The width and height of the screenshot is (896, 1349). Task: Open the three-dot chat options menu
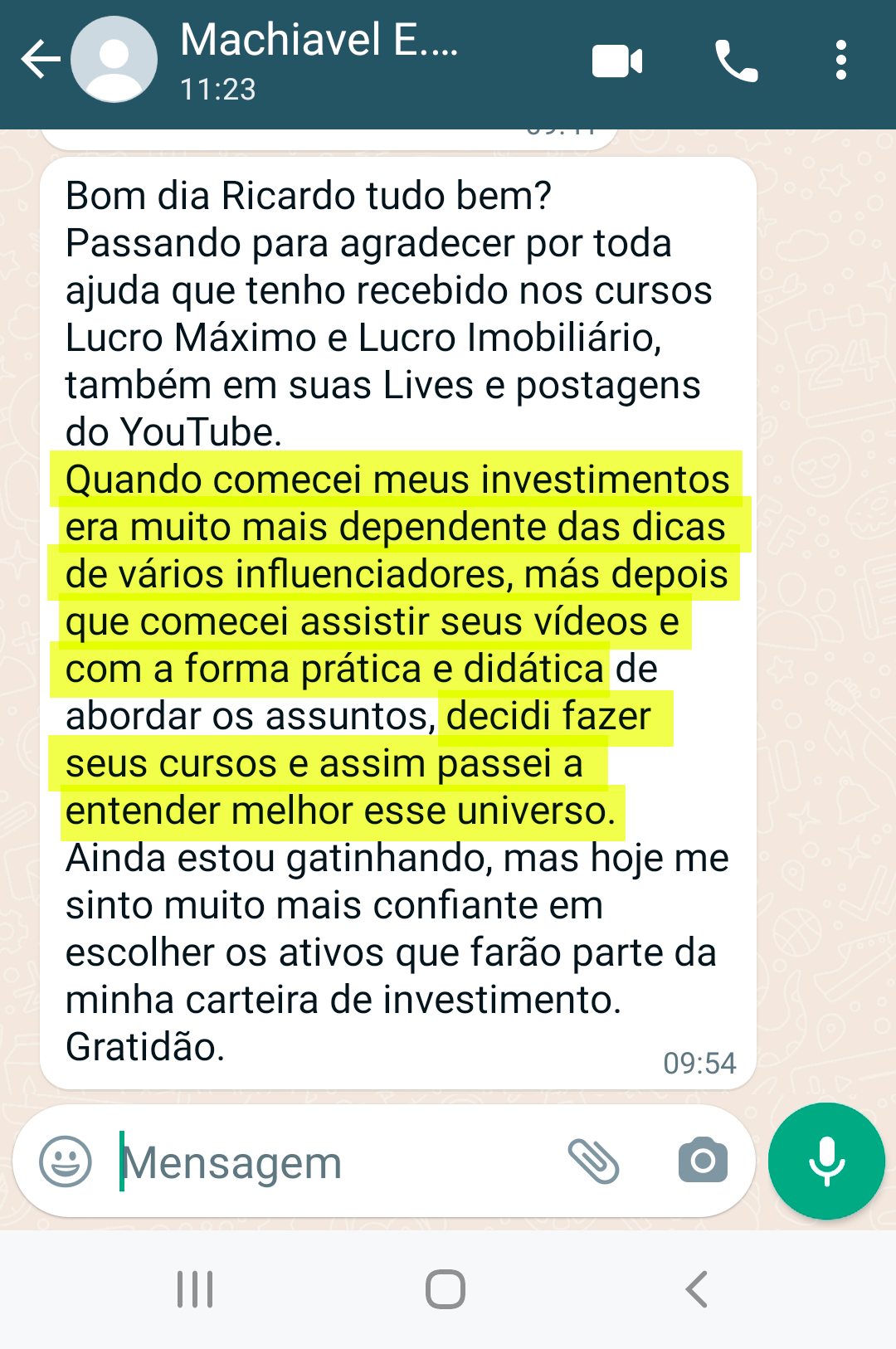tap(840, 61)
